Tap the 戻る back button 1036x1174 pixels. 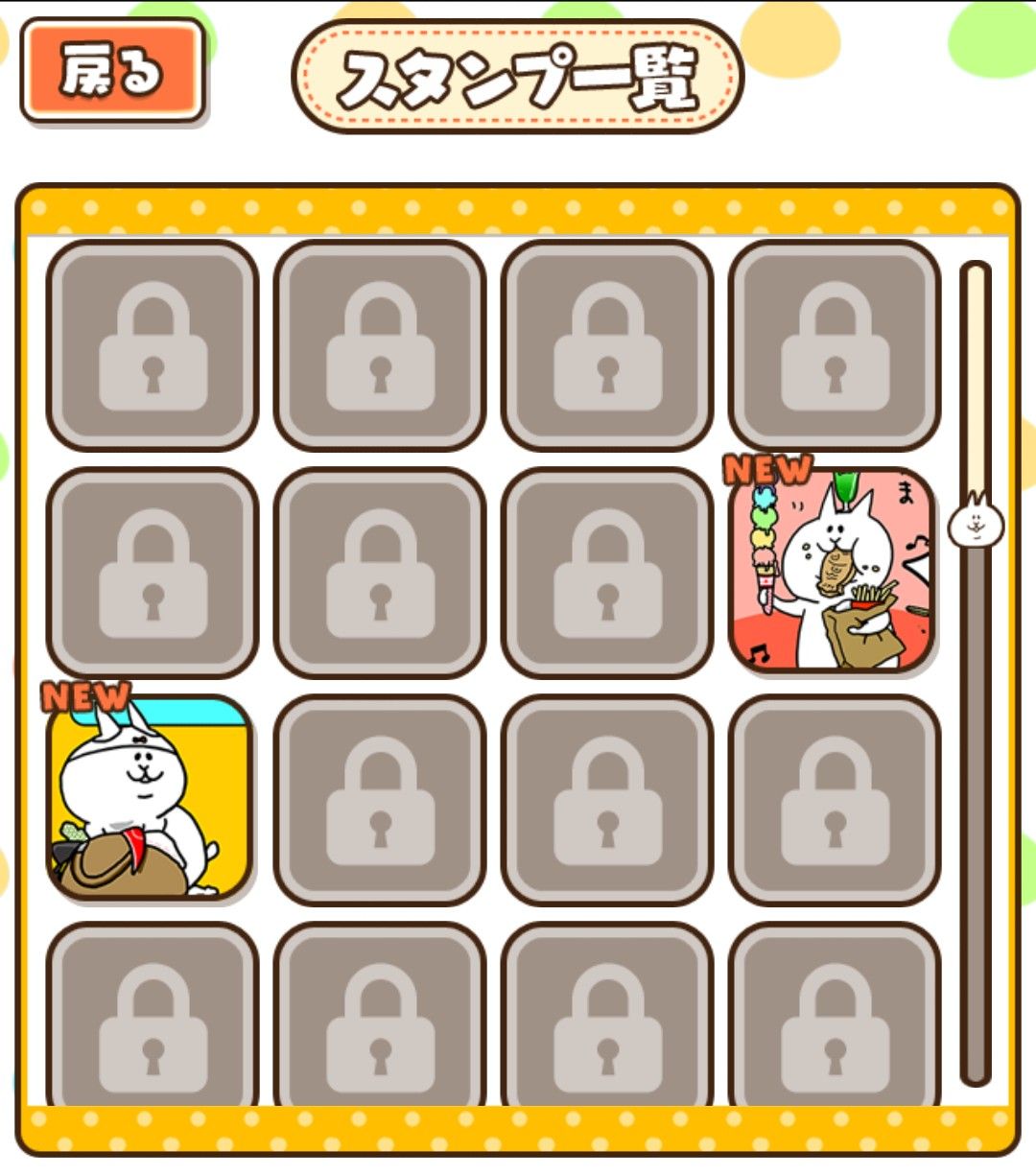(113, 71)
